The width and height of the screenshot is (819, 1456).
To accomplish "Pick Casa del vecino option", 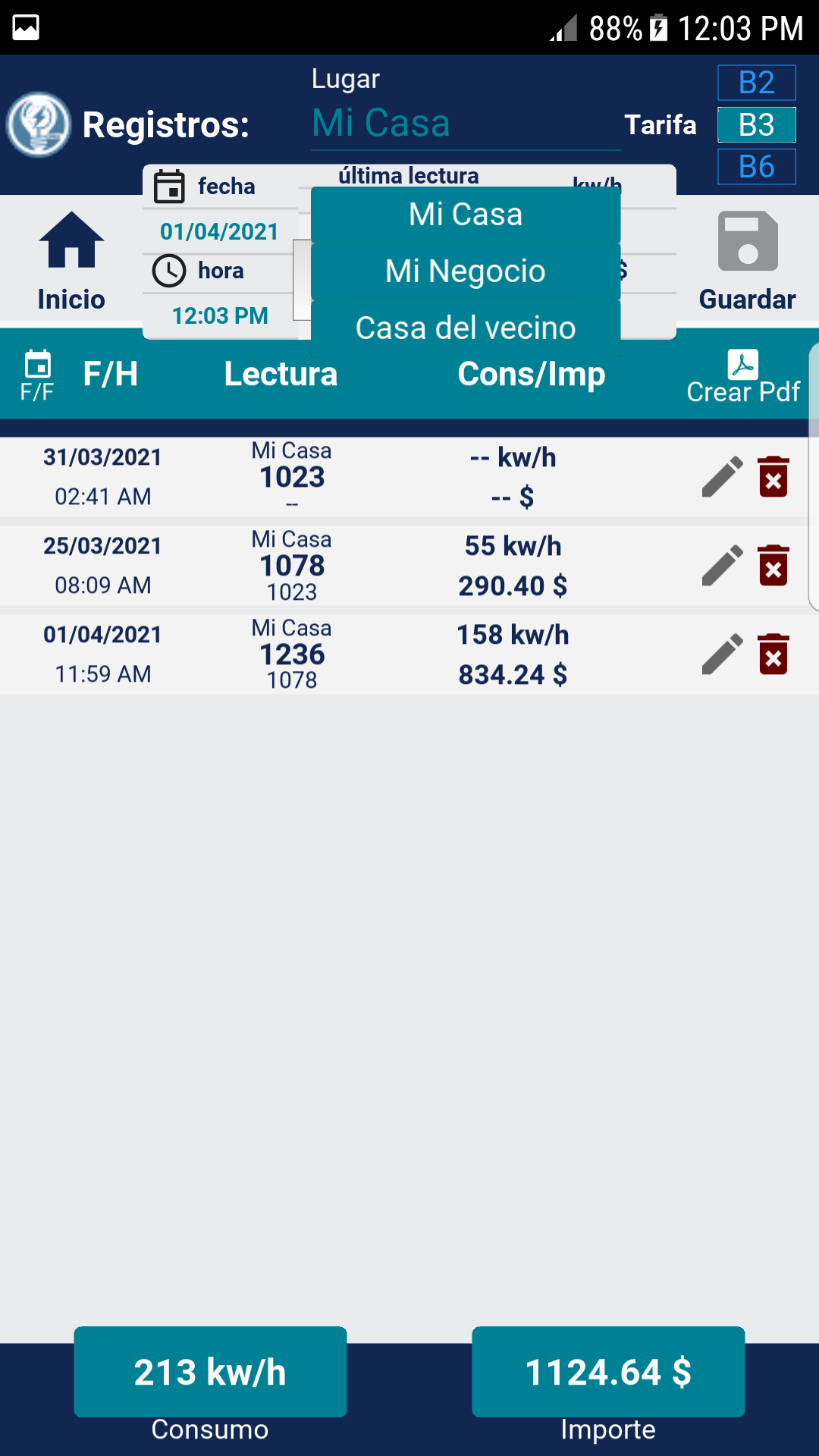I will click(x=465, y=328).
